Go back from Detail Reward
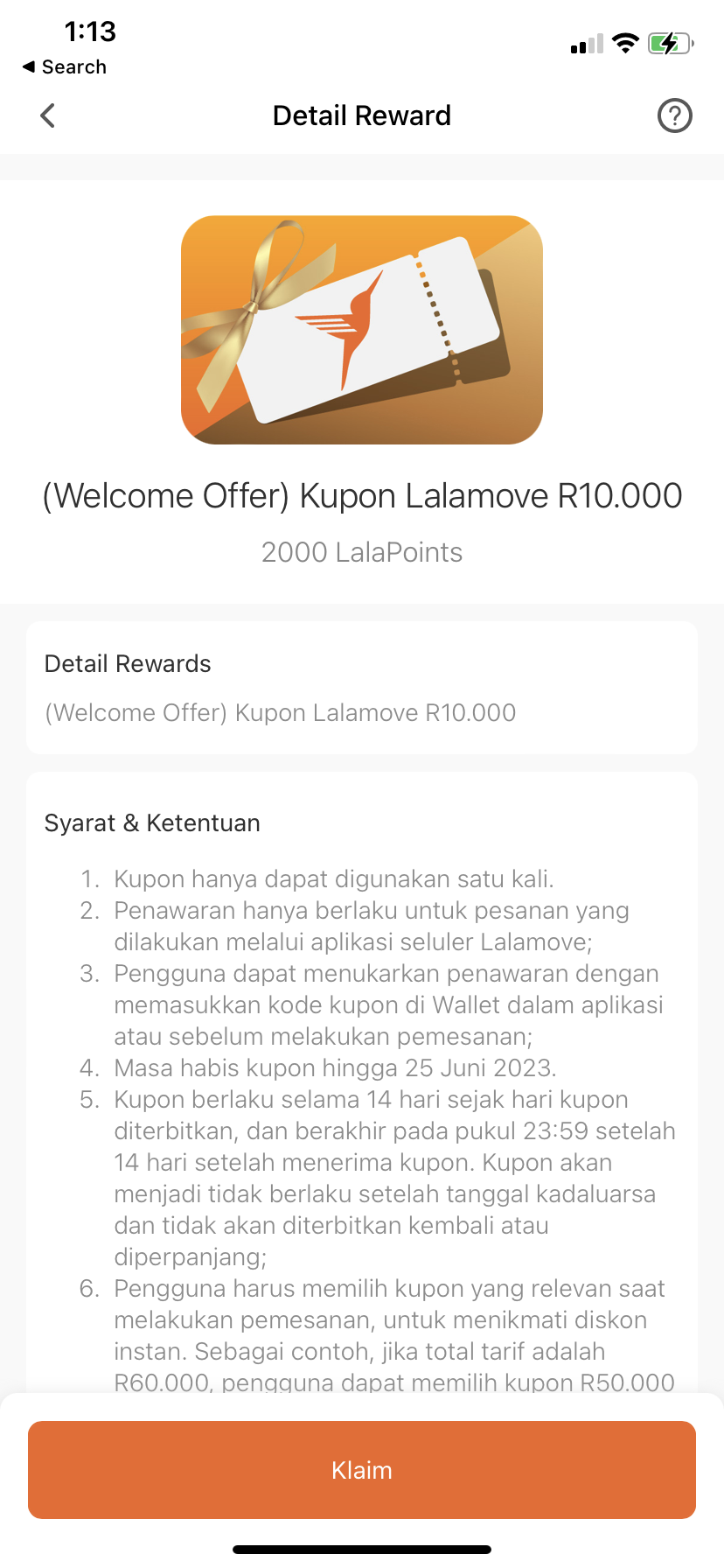This screenshot has height=1568, width=724. point(48,115)
